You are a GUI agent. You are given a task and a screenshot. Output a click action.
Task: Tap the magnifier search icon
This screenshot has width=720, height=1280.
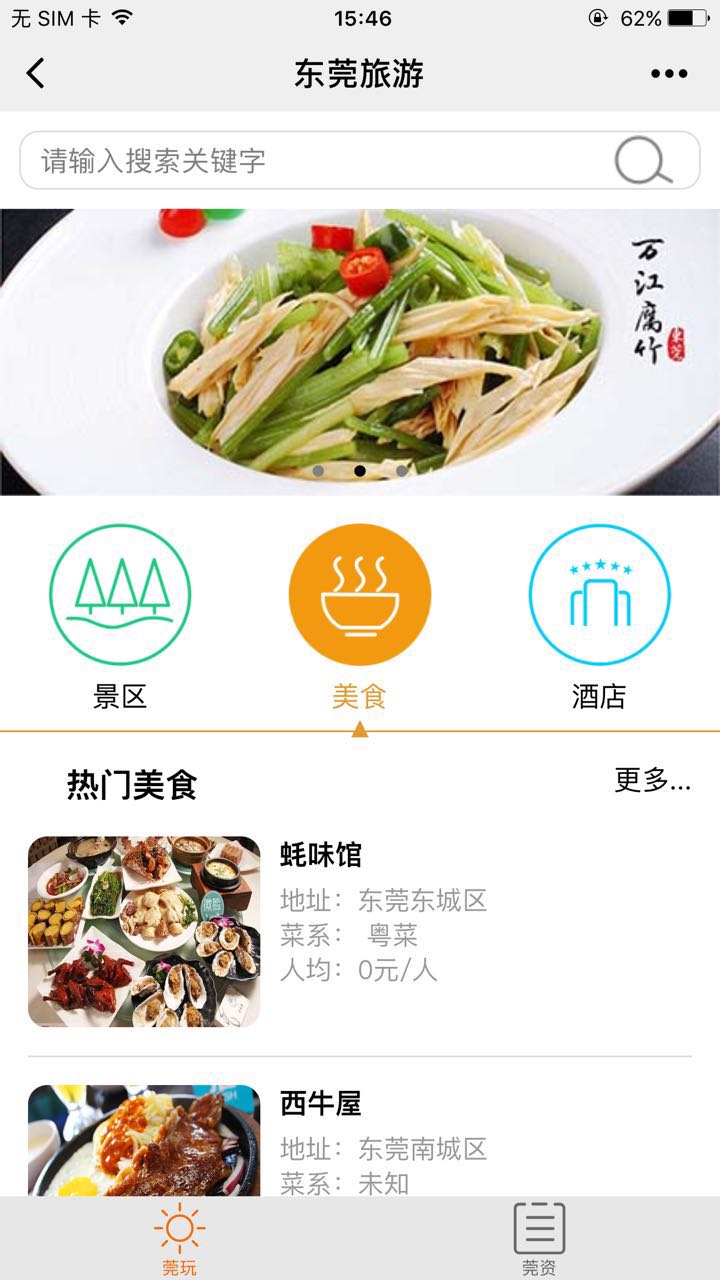coord(642,161)
